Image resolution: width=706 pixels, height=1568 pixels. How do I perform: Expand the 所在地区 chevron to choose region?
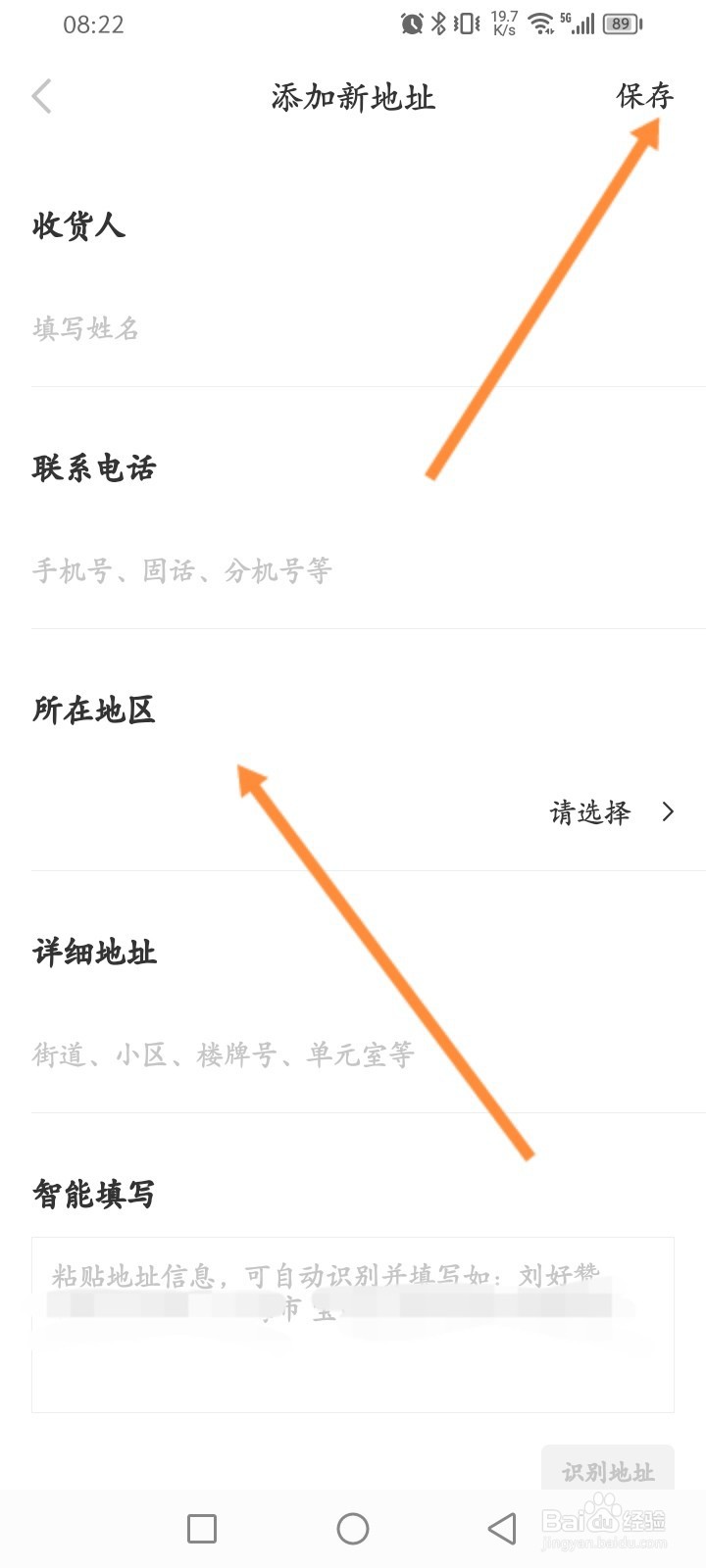click(x=669, y=811)
